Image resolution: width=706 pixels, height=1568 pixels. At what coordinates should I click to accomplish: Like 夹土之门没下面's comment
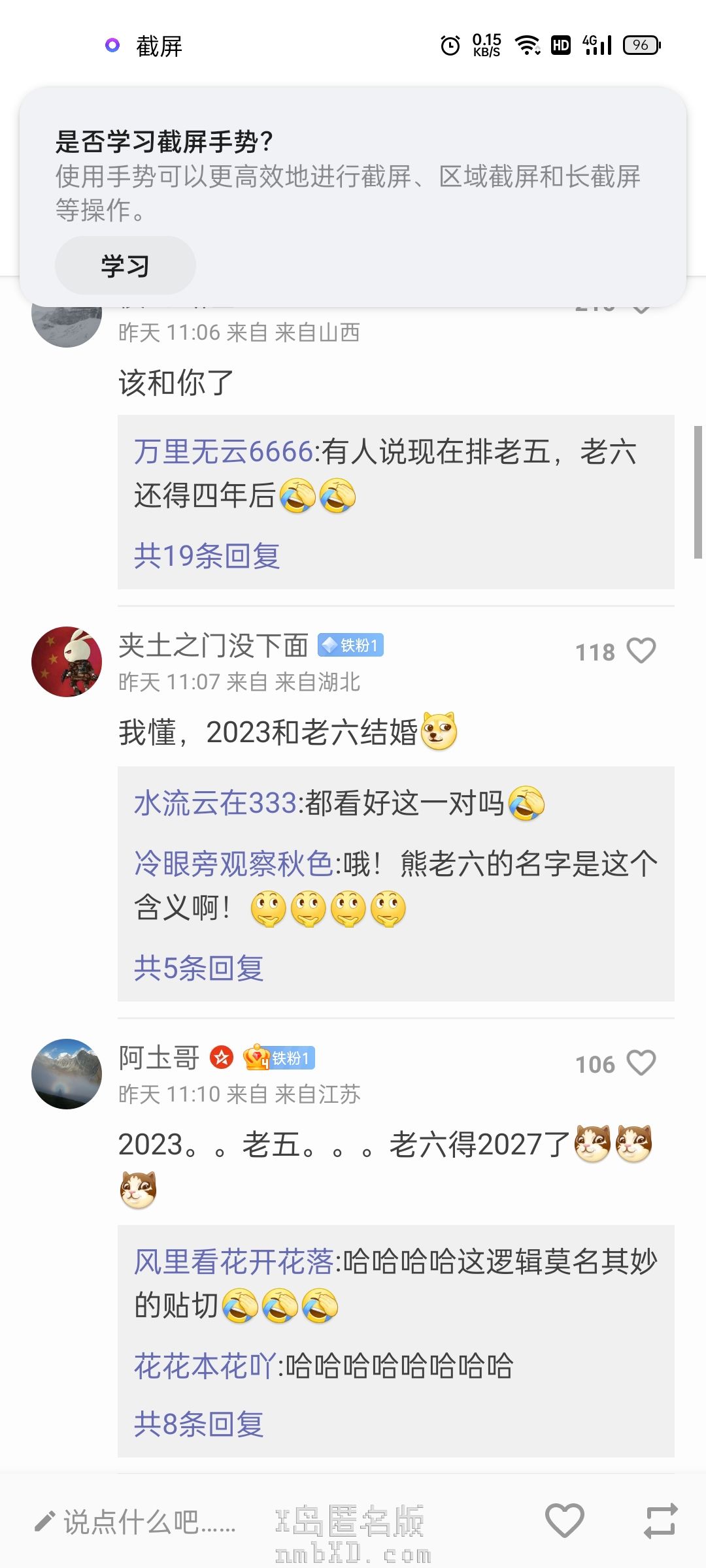(641, 651)
